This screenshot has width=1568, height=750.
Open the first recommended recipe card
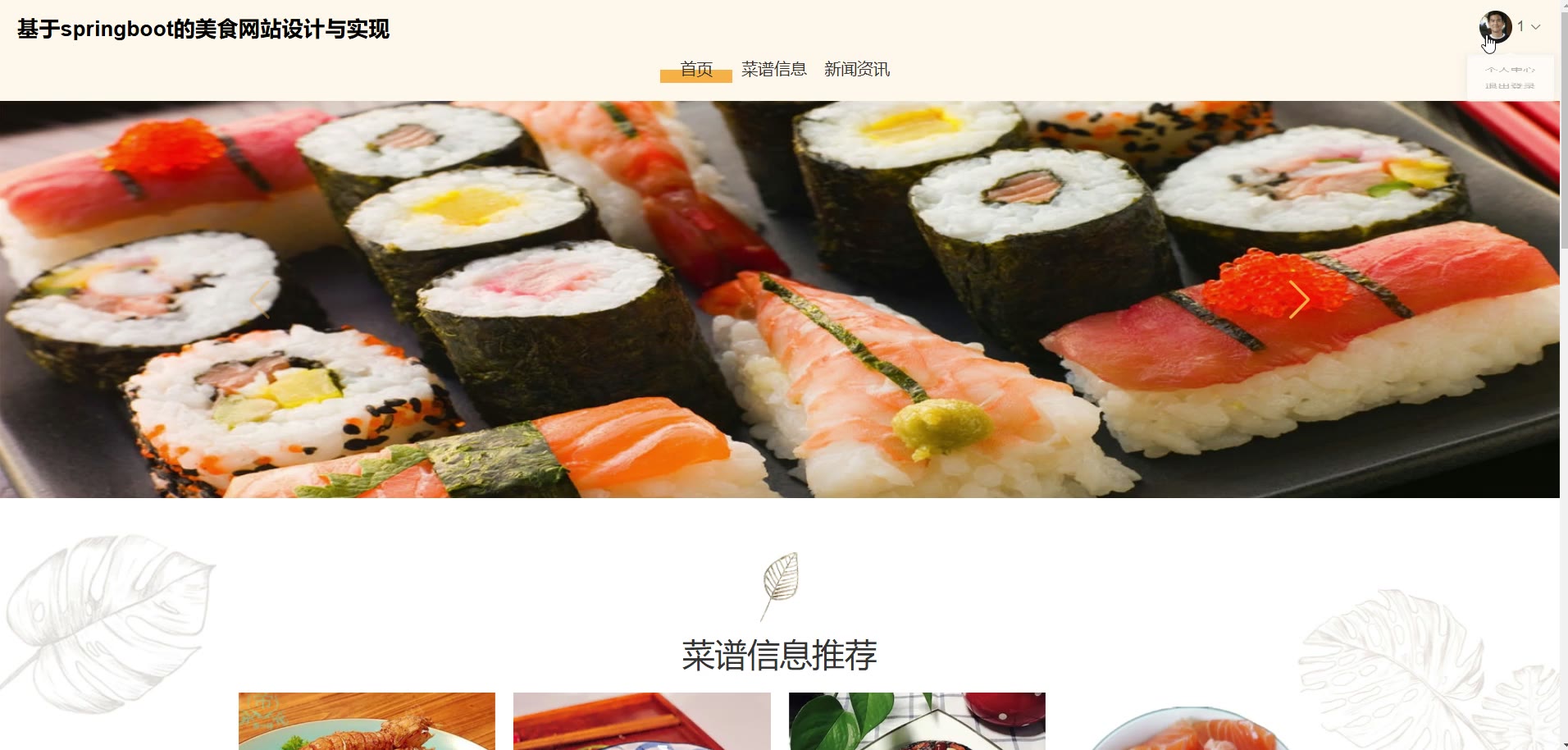pos(367,720)
